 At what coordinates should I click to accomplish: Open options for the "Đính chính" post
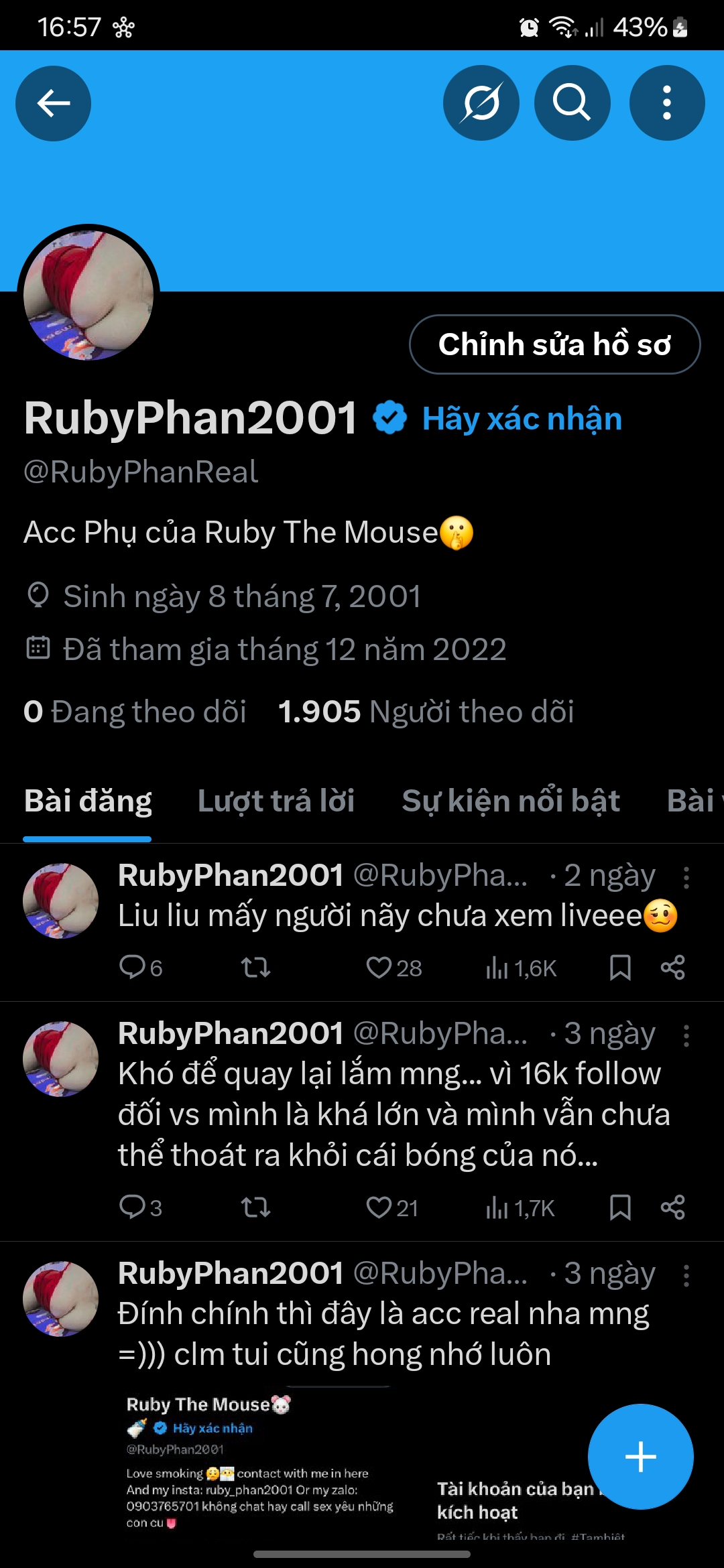coord(686,1276)
